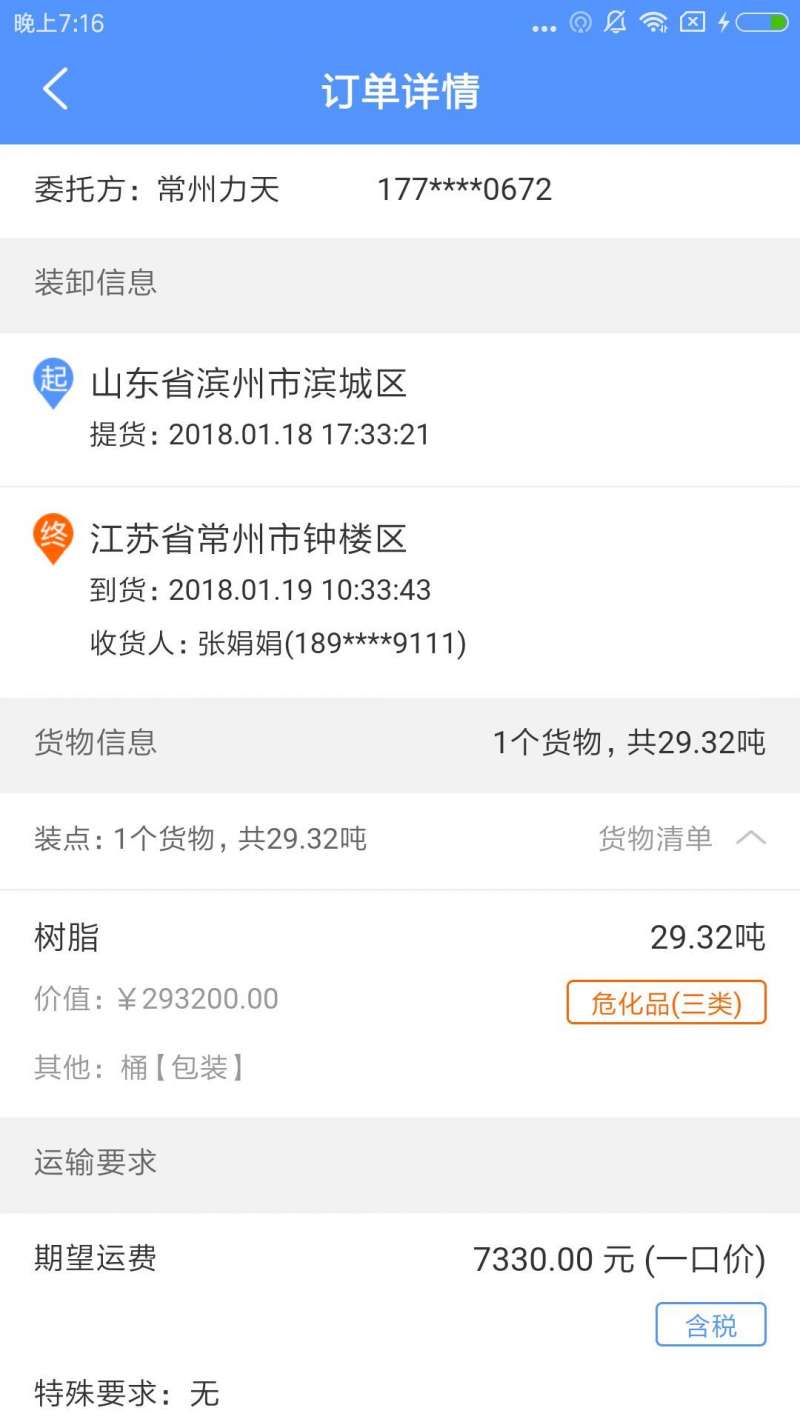Go back from the 订单详情 page
Image resolution: width=800 pixels, height=1422 pixels.
(x=55, y=89)
